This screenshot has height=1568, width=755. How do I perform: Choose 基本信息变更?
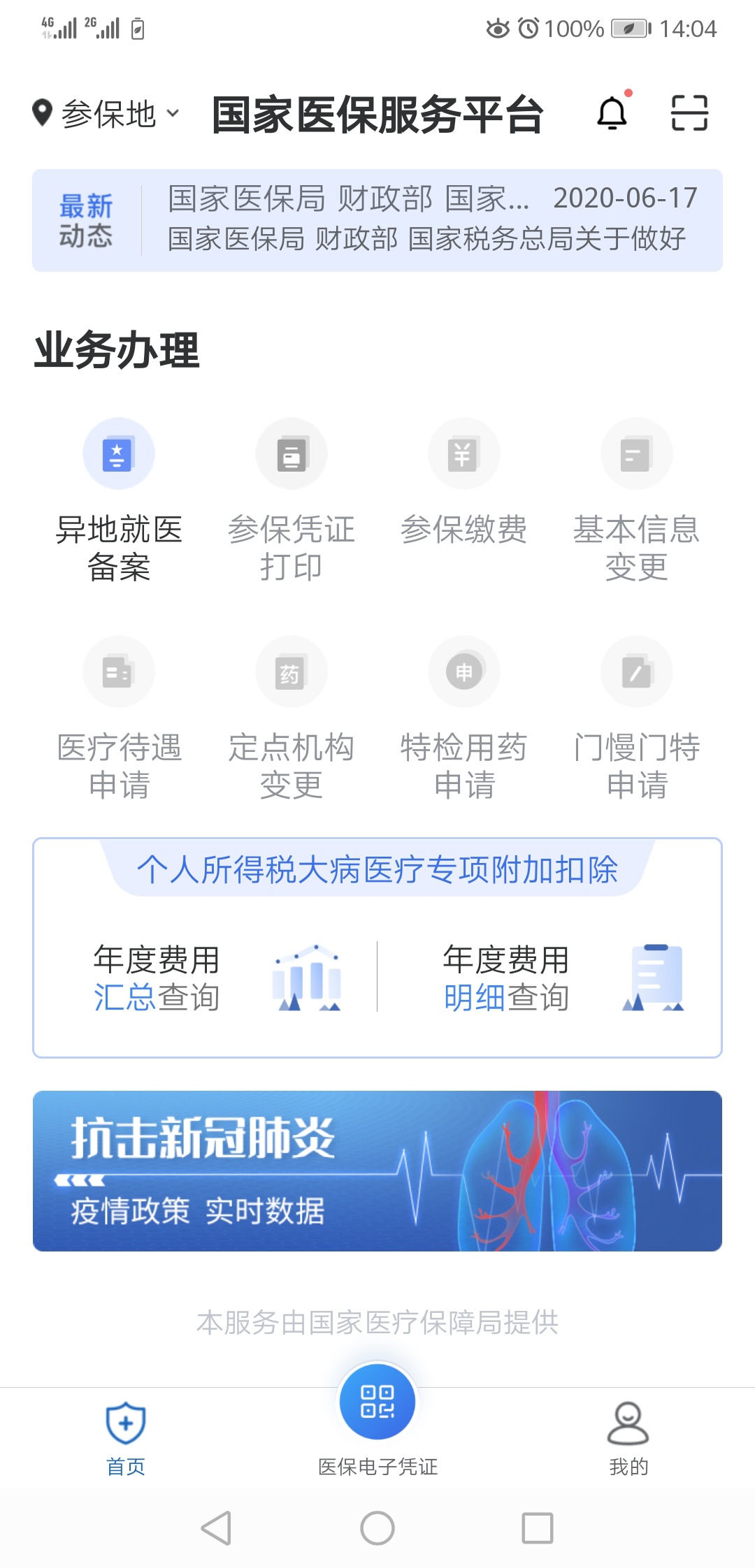click(x=636, y=500)
